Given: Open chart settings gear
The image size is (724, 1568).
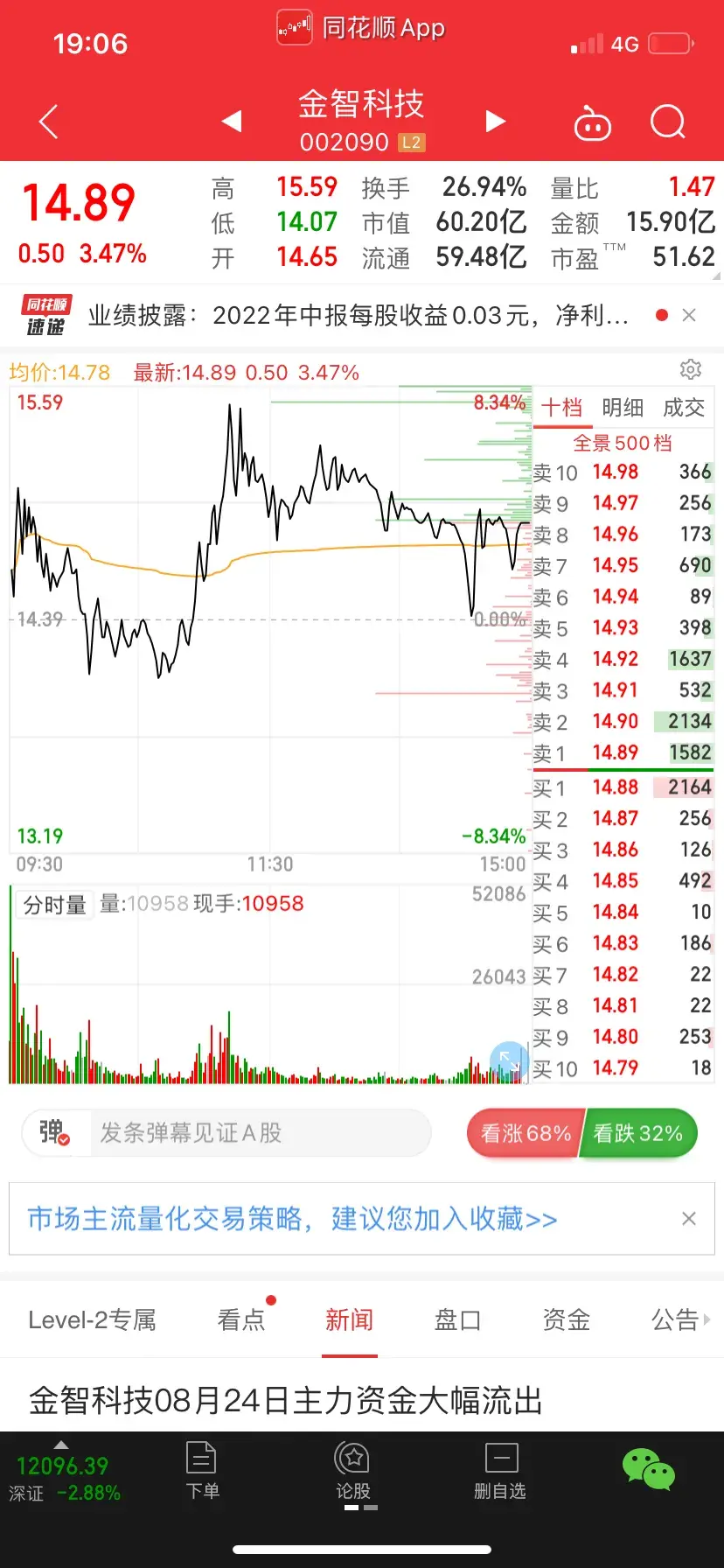Looking at the screenshot, I should point(691,369).
